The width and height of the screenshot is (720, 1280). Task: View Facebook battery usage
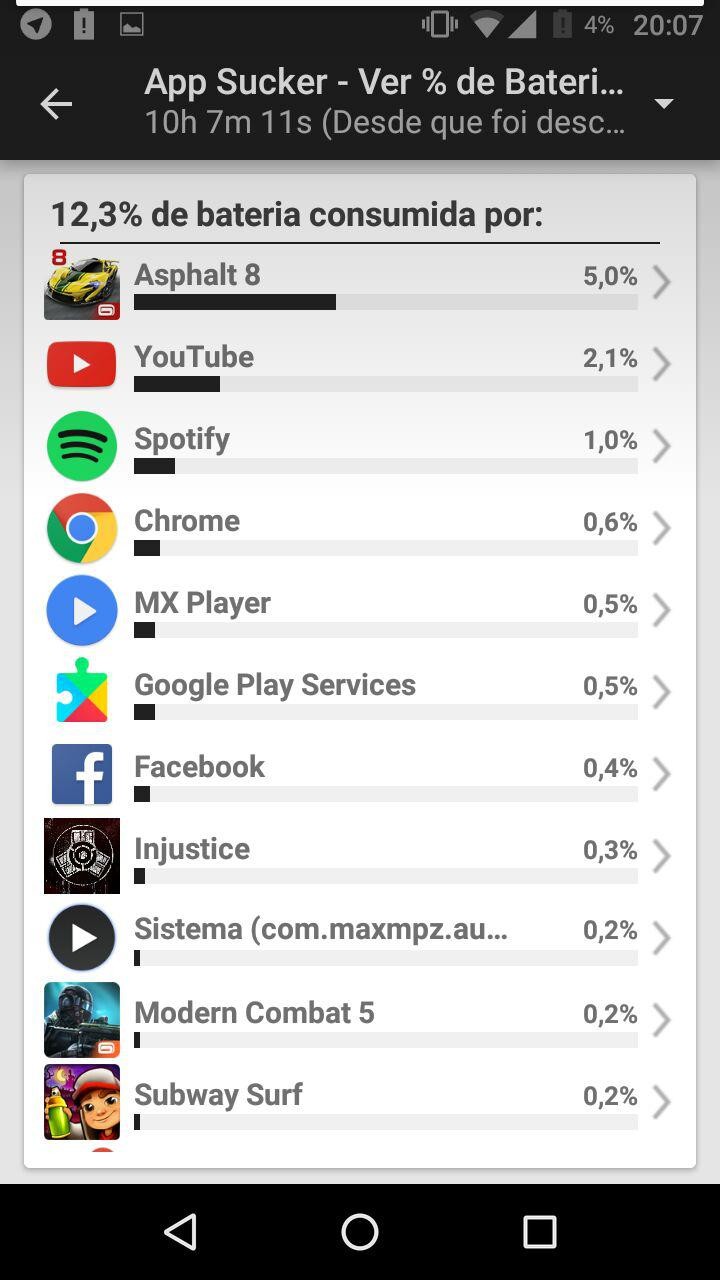coord(360,776)
